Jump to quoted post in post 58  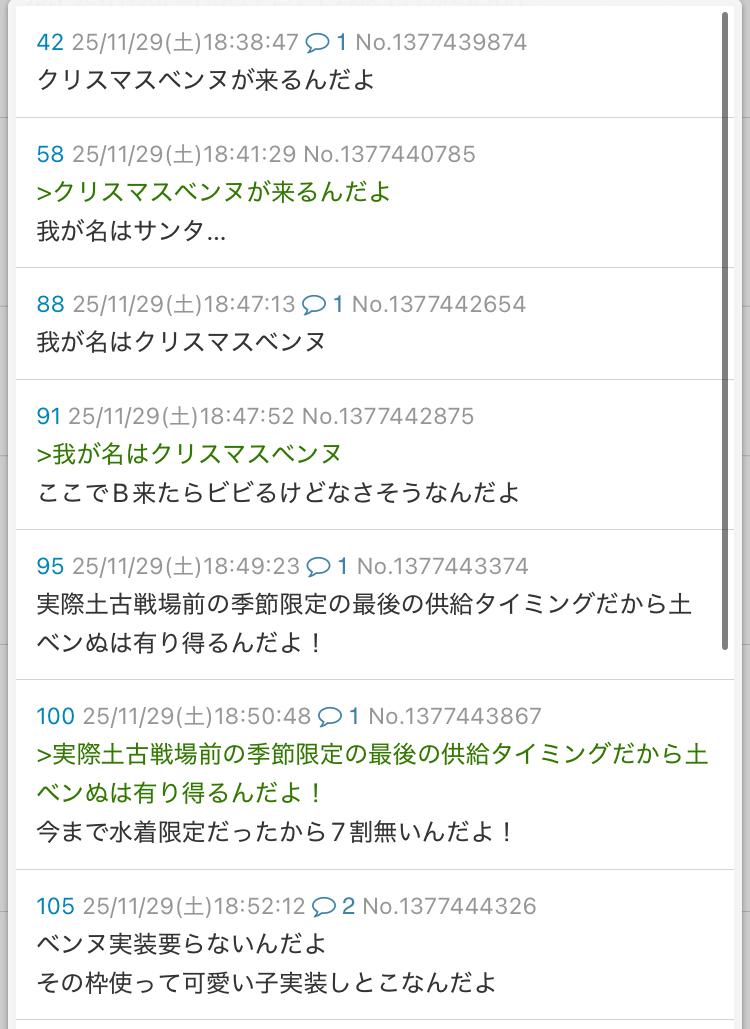[214, 192]
